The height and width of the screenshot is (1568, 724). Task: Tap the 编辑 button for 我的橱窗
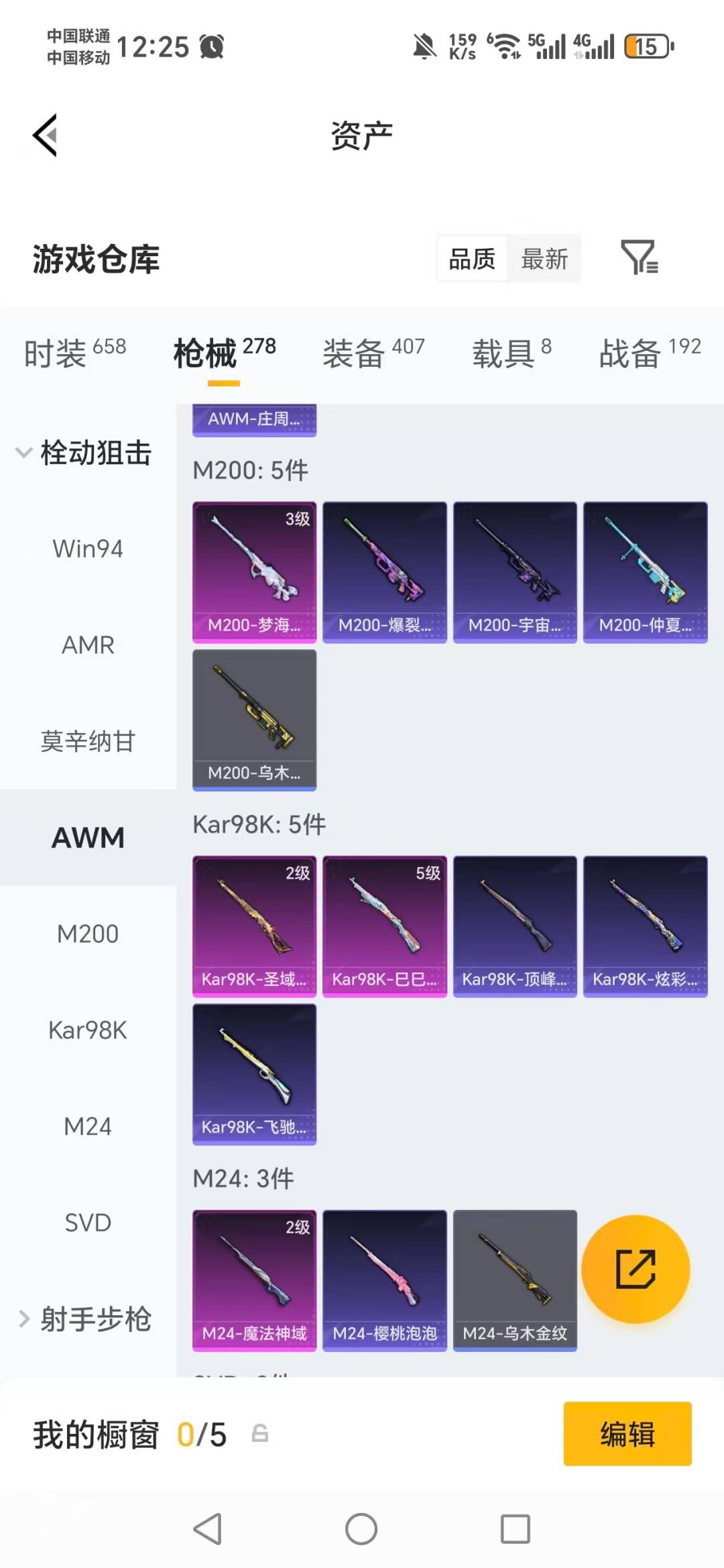click(627, 1434)
